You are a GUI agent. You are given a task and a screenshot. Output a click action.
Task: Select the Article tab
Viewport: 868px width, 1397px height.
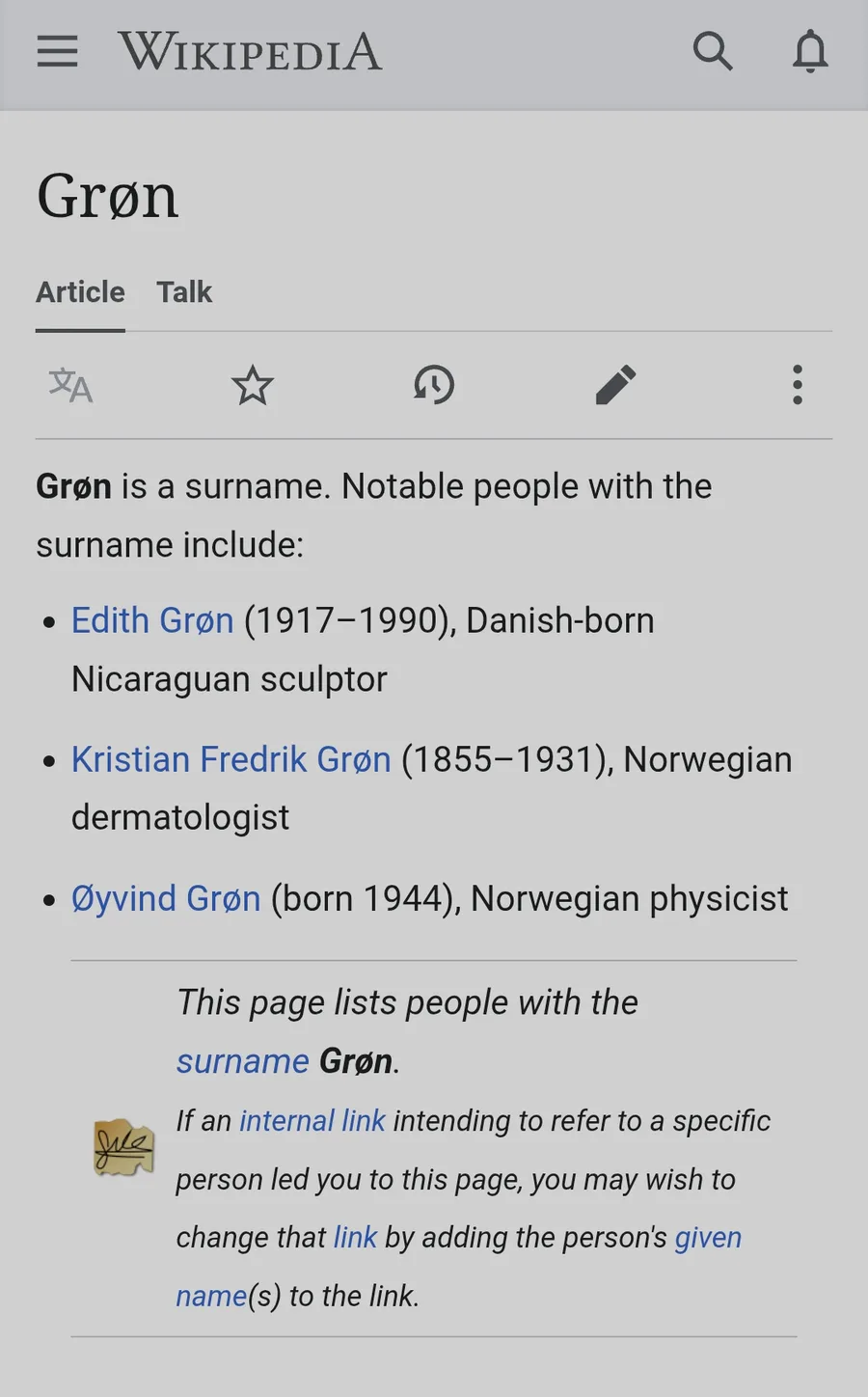click(x=80, y=292)
